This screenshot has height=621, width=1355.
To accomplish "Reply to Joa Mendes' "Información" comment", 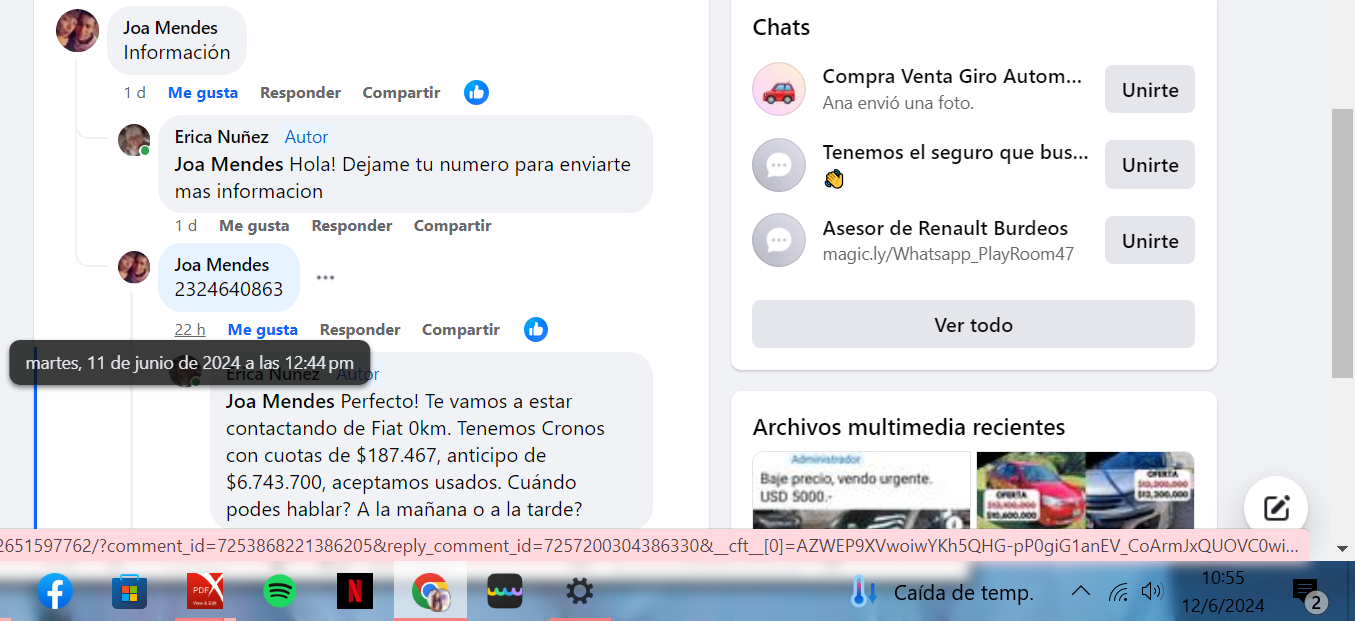I will point(300,93).
